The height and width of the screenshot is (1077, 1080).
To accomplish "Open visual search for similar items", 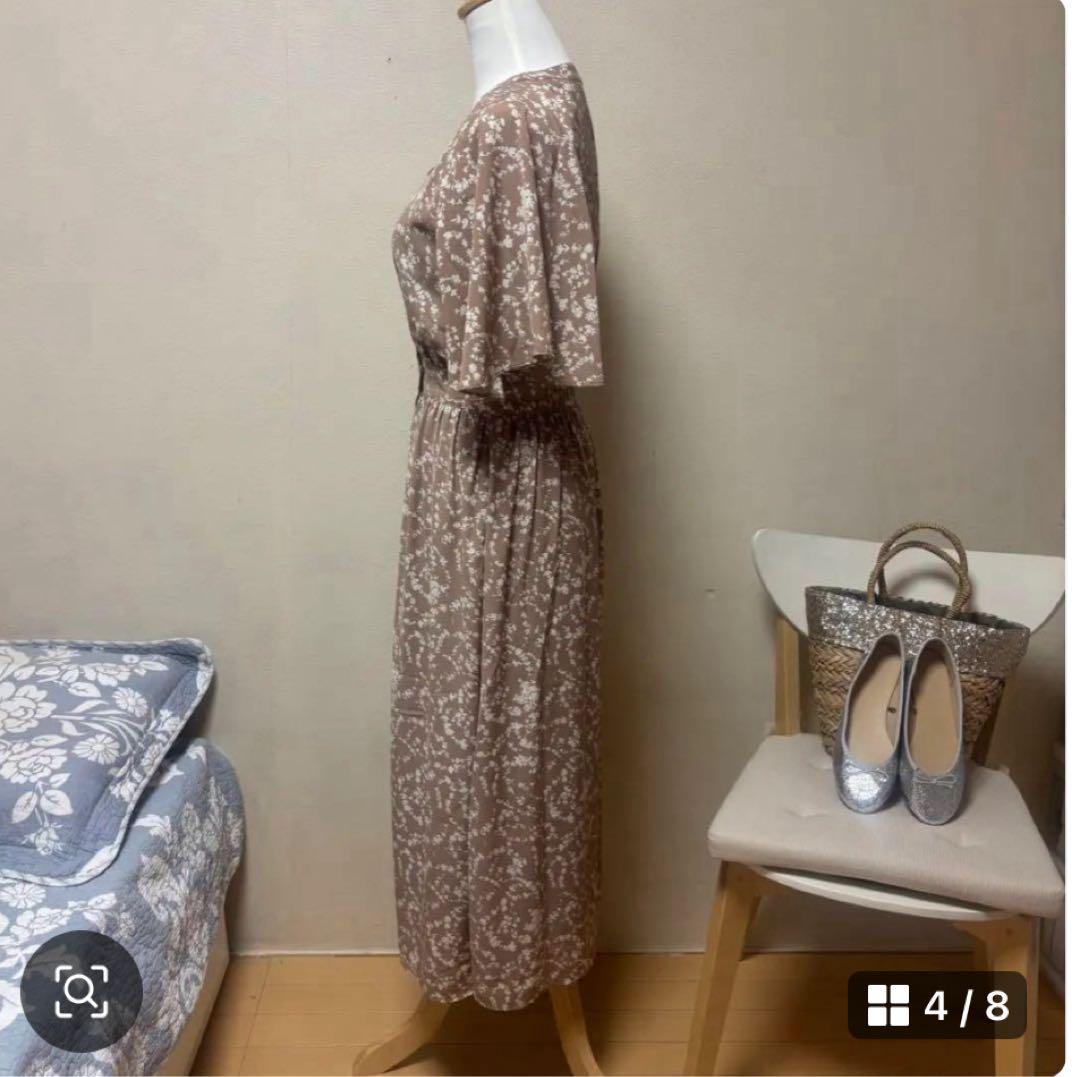I will pyautogui.click(x=81, y=990).
